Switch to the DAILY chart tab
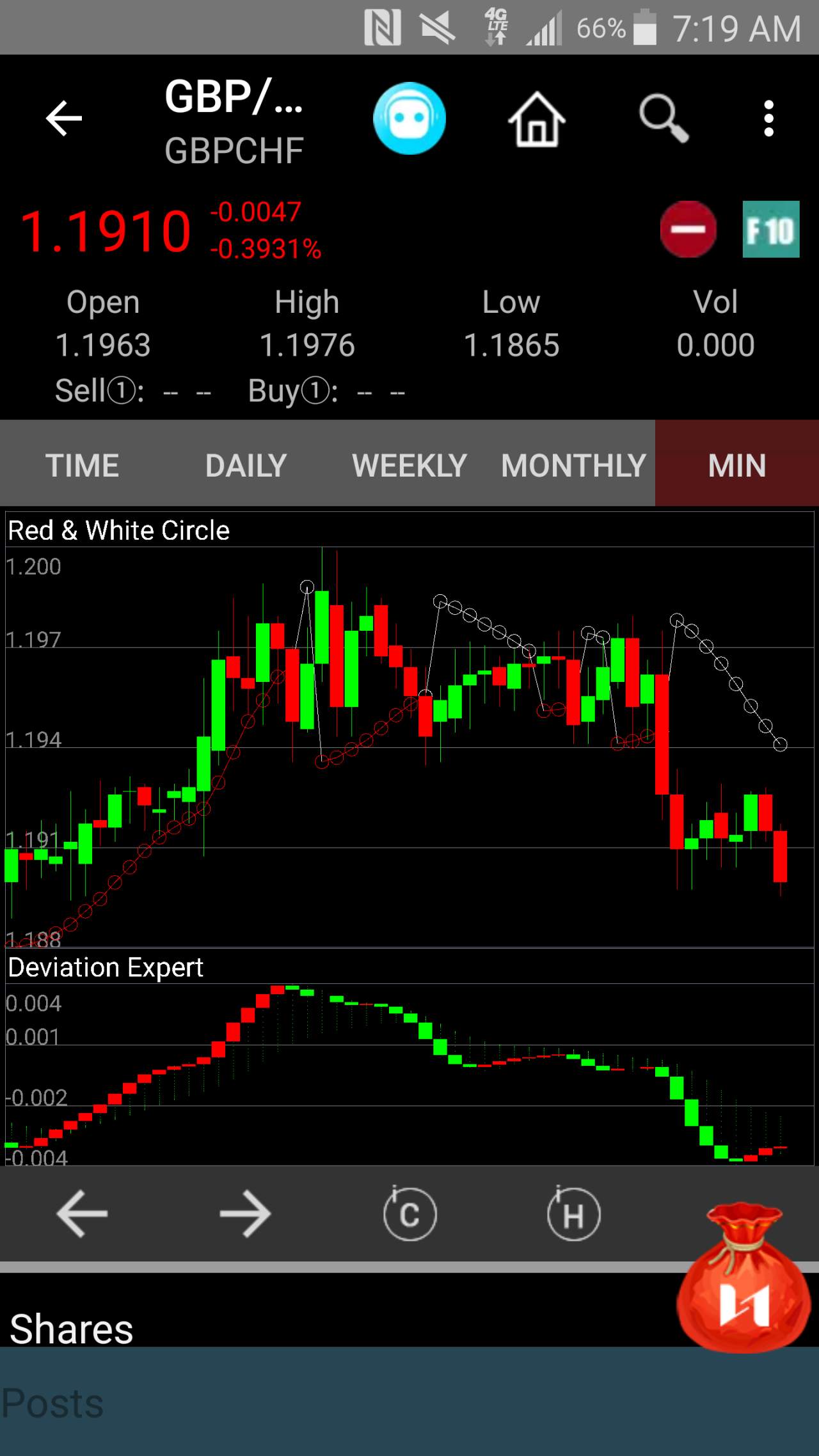 coord(246,465)
